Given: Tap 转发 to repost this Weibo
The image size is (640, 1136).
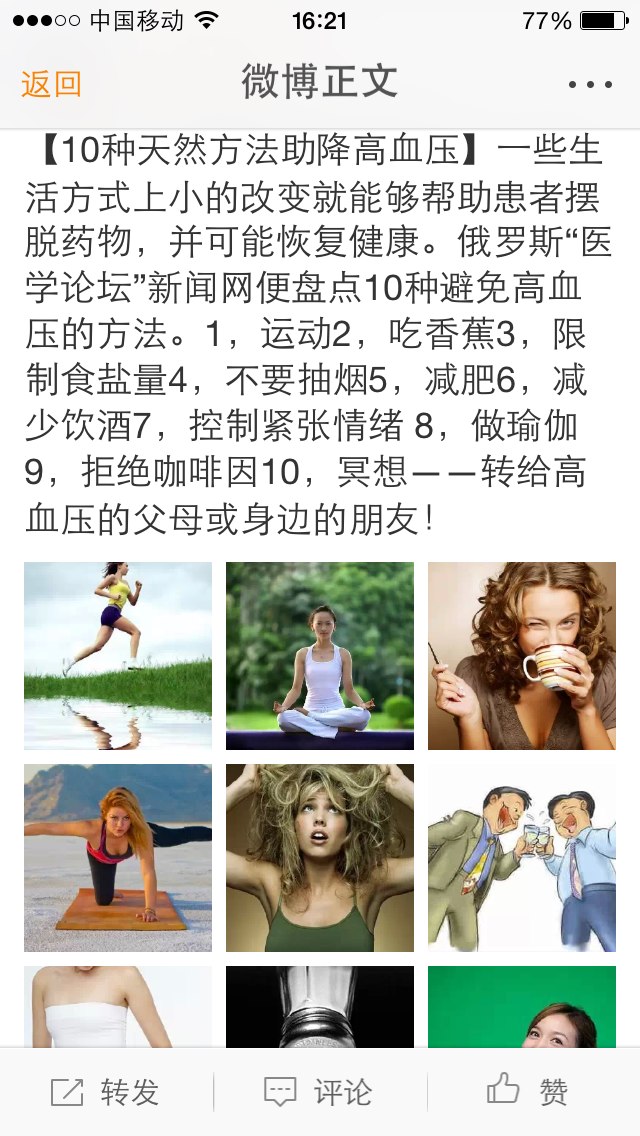Looking at the screenshot, I should point(105,1092).
